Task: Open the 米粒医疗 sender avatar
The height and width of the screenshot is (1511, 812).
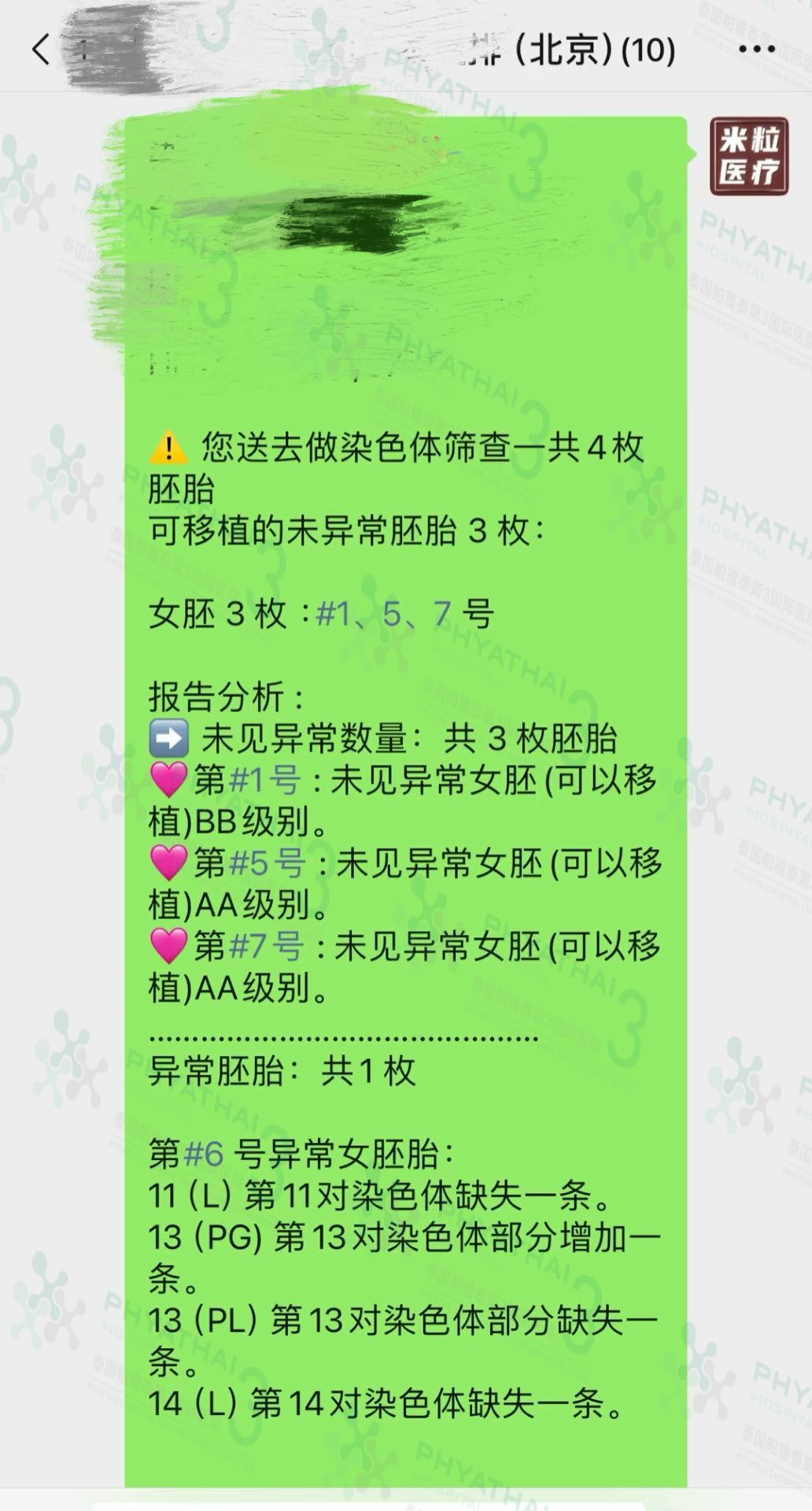Action: [748, 156]
